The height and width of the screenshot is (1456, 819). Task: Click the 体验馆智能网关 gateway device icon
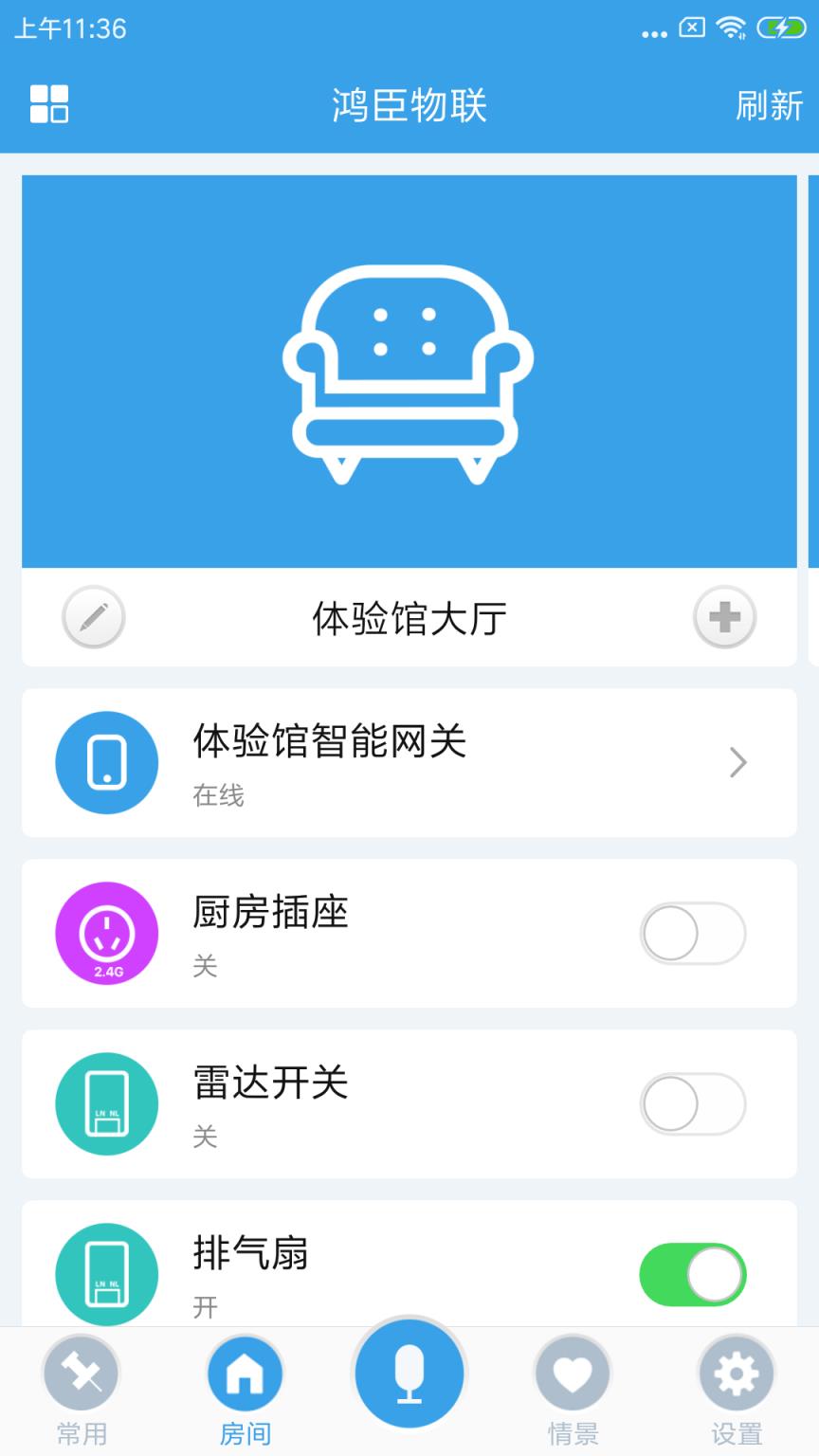click(x=106, y=763)
